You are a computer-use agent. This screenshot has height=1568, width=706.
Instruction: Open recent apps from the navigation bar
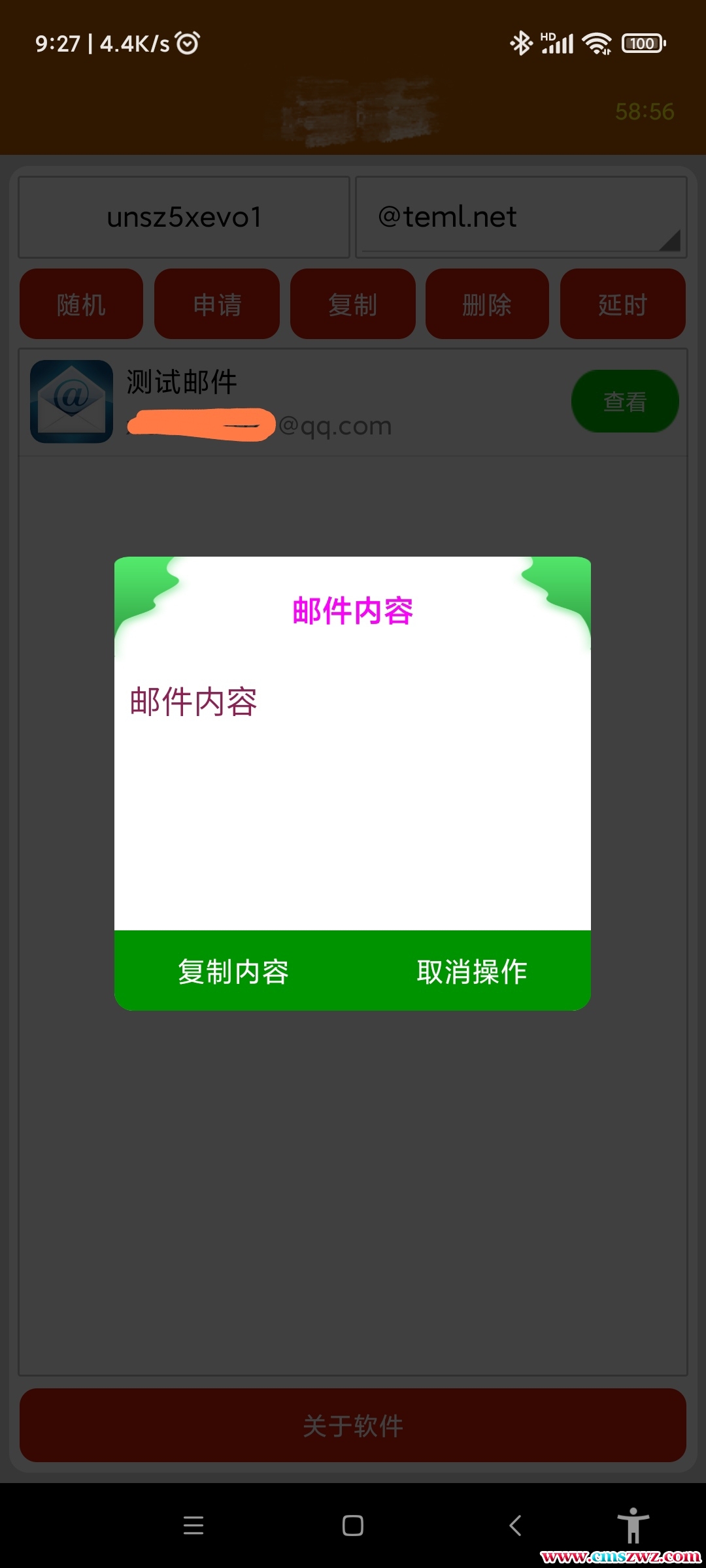point(193,1526)
